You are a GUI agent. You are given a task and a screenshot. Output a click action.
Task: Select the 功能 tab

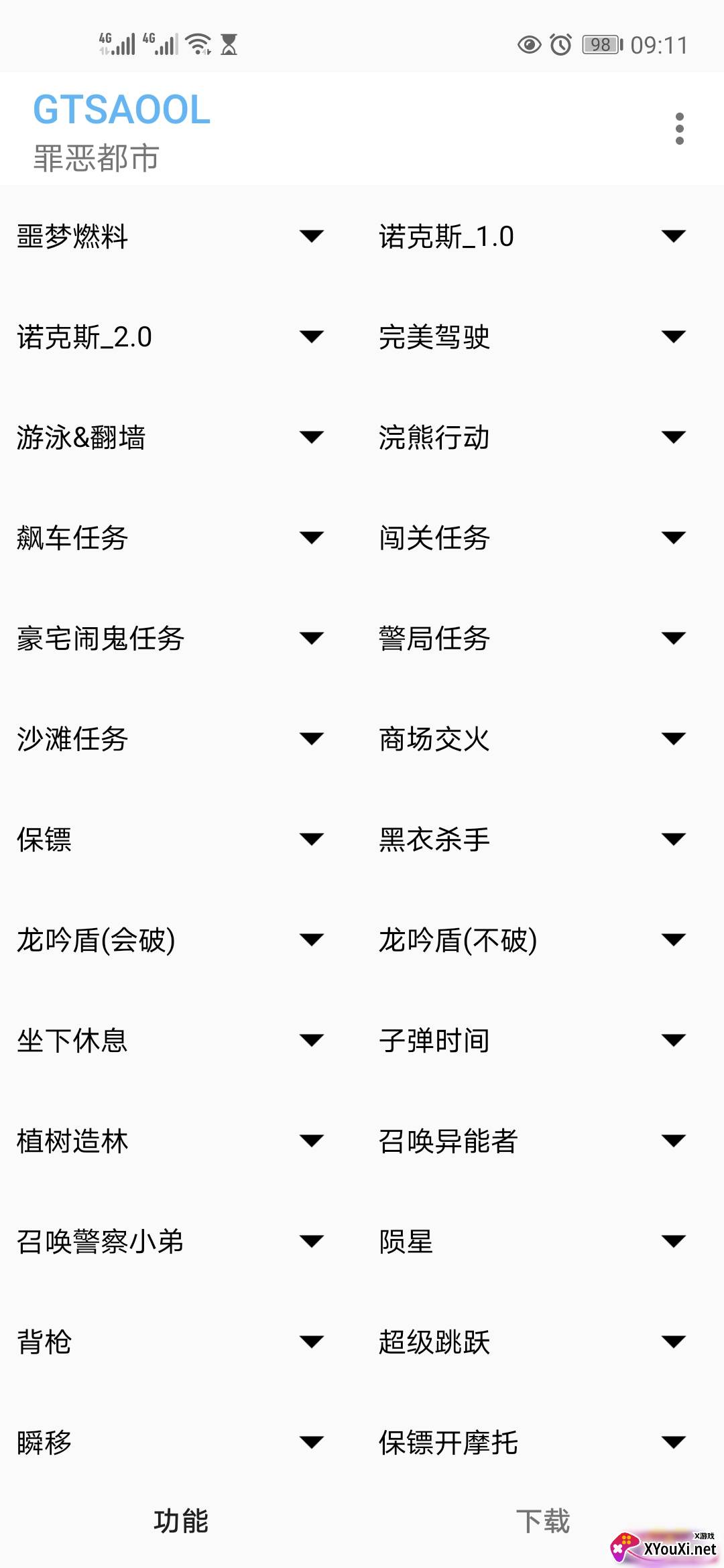pyautogui.click(x=181, y=1520)
